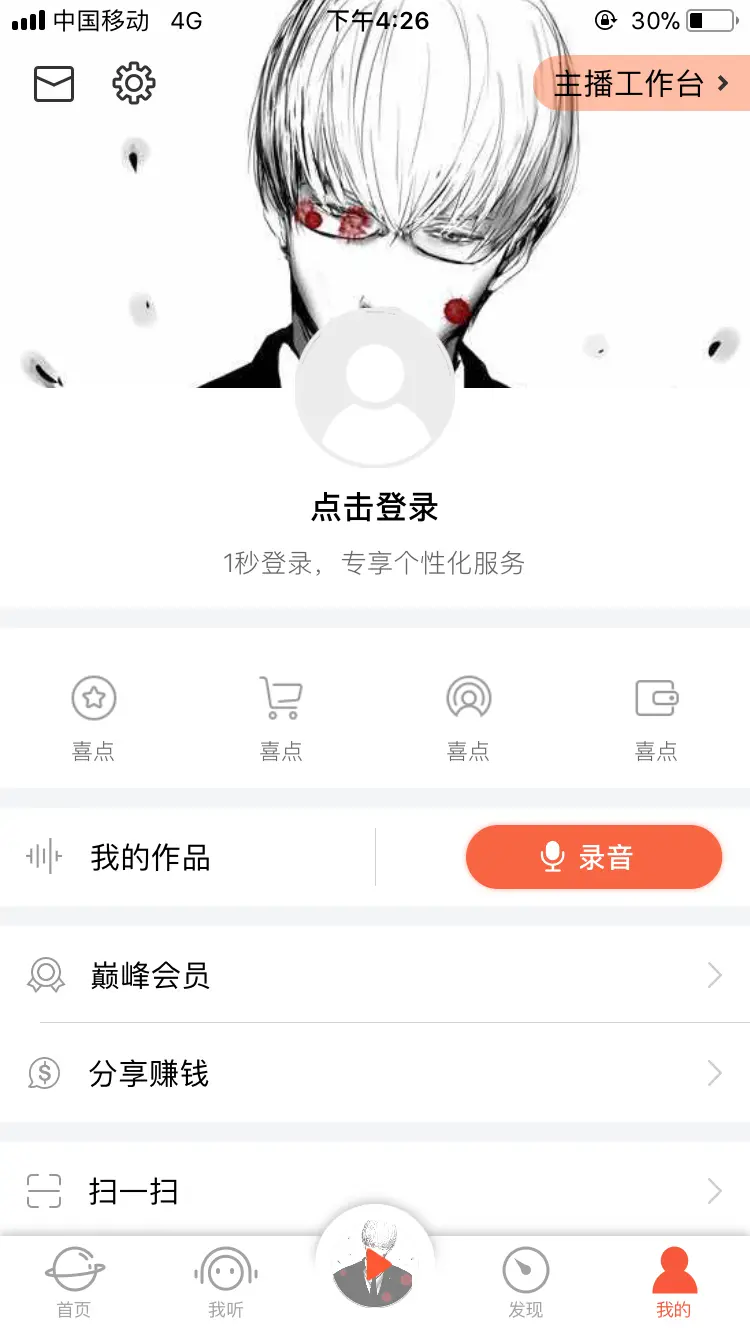750x1334 pixels.
Task: Open 巅峰会员 membership row
Action: pos(375,975)
